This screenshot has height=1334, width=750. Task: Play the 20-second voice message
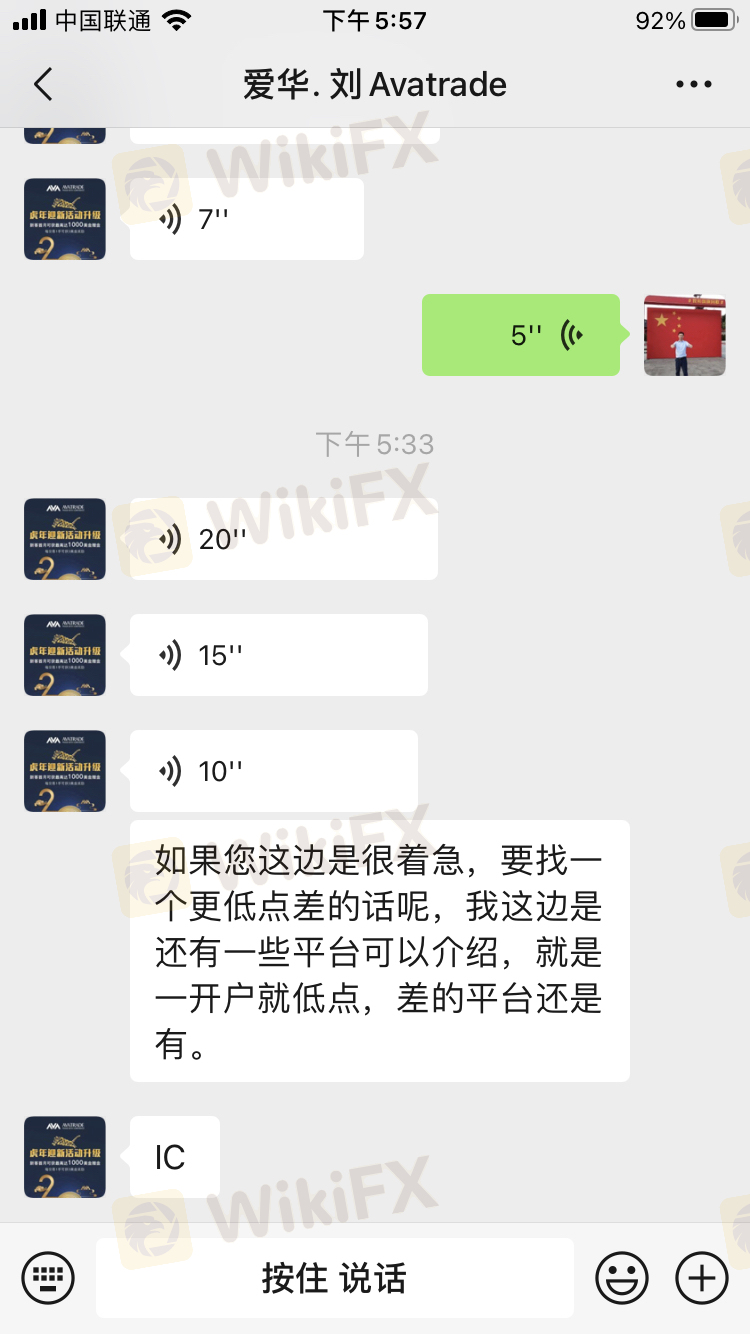tap(283, 539)
